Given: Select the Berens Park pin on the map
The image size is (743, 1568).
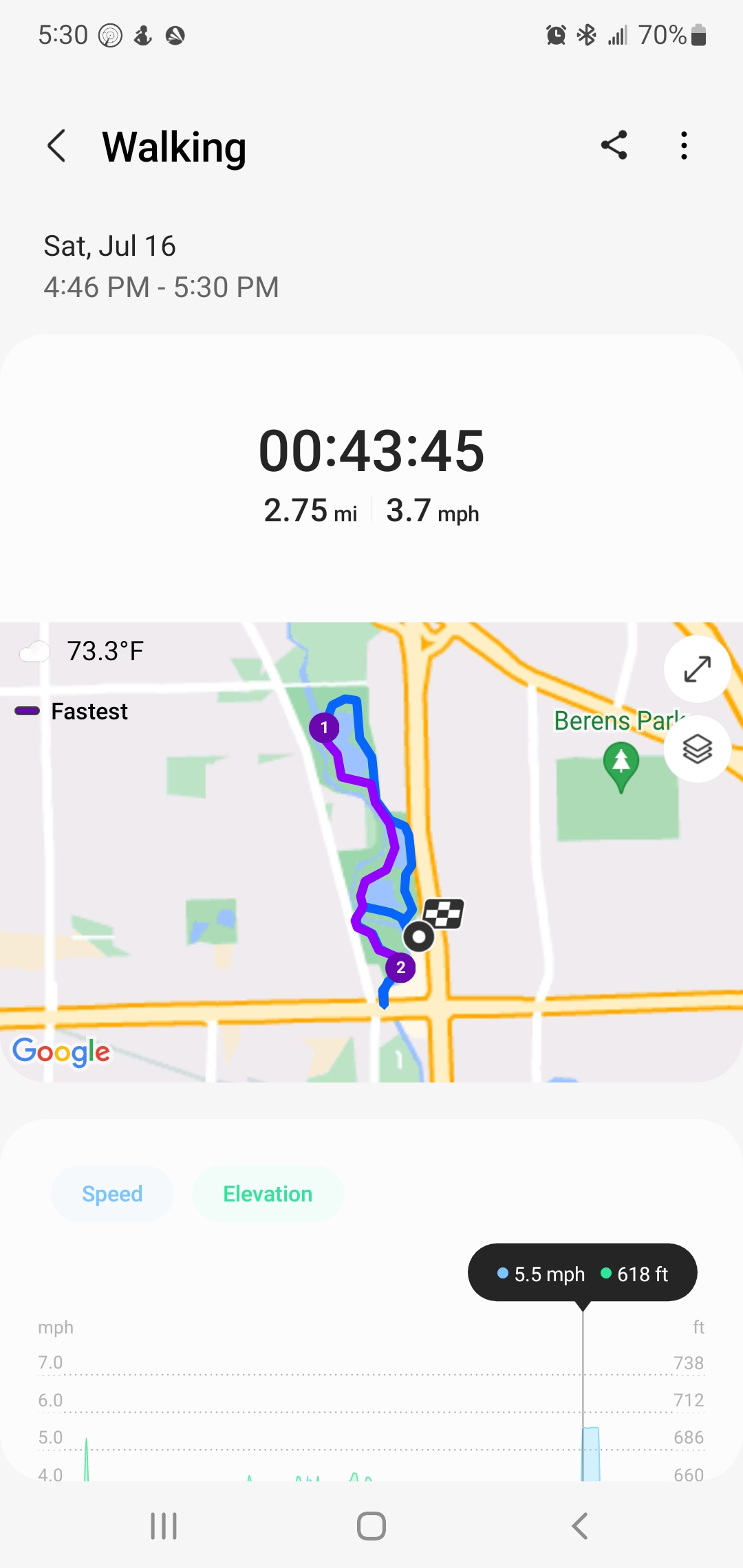Looking at the screenshot, I should point(621,765).
